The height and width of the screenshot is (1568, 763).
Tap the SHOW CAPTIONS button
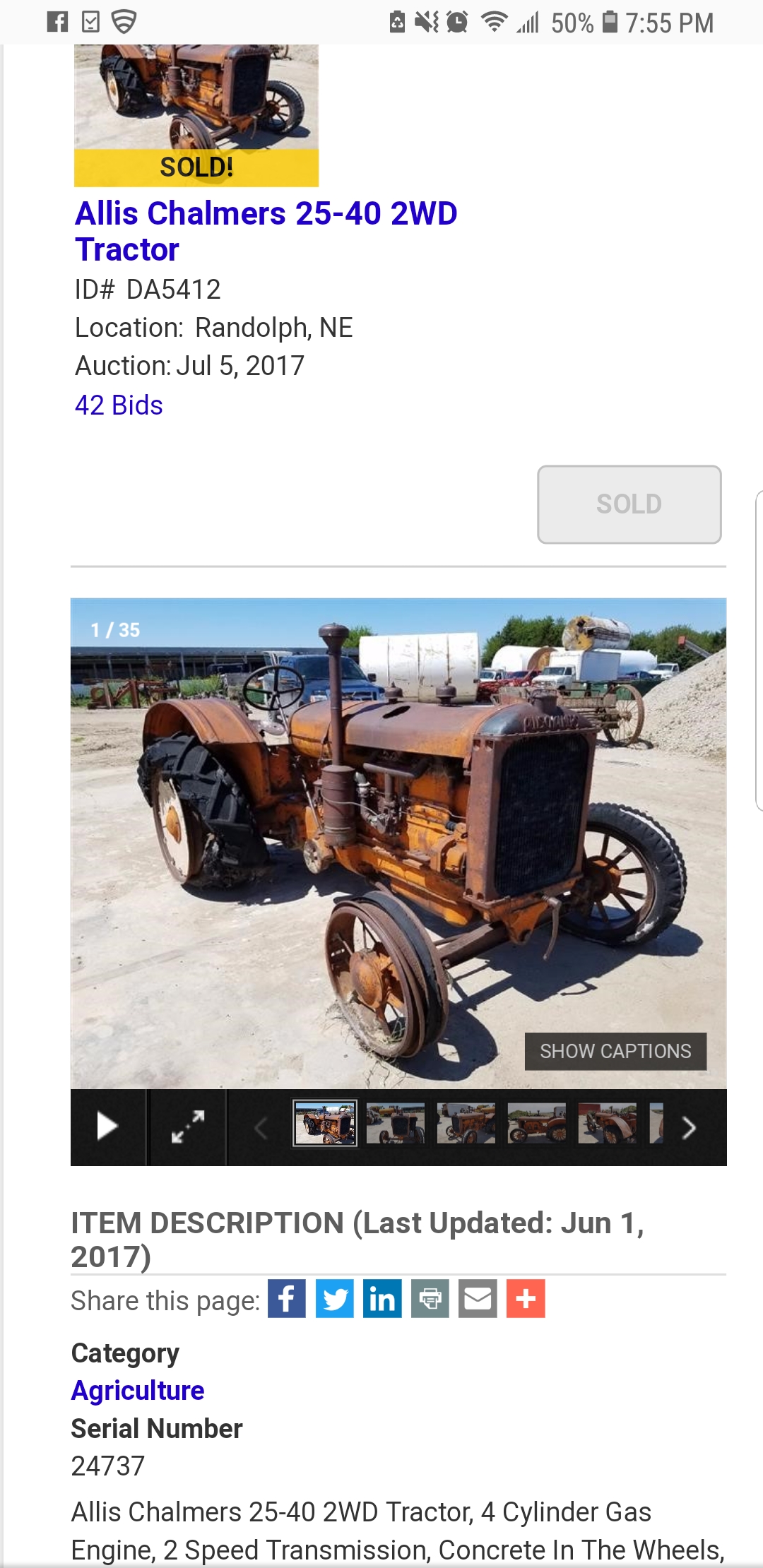coord(615,1051)
